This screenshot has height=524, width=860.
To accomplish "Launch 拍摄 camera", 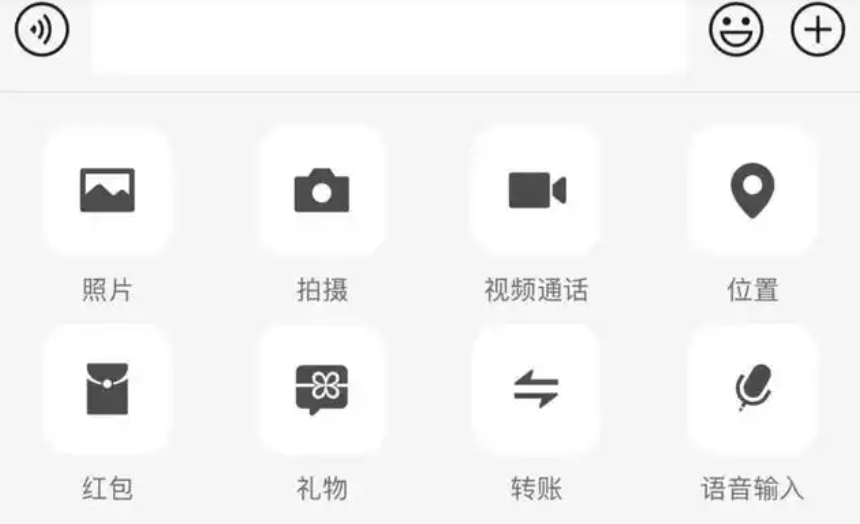I will tap(322, 190).
